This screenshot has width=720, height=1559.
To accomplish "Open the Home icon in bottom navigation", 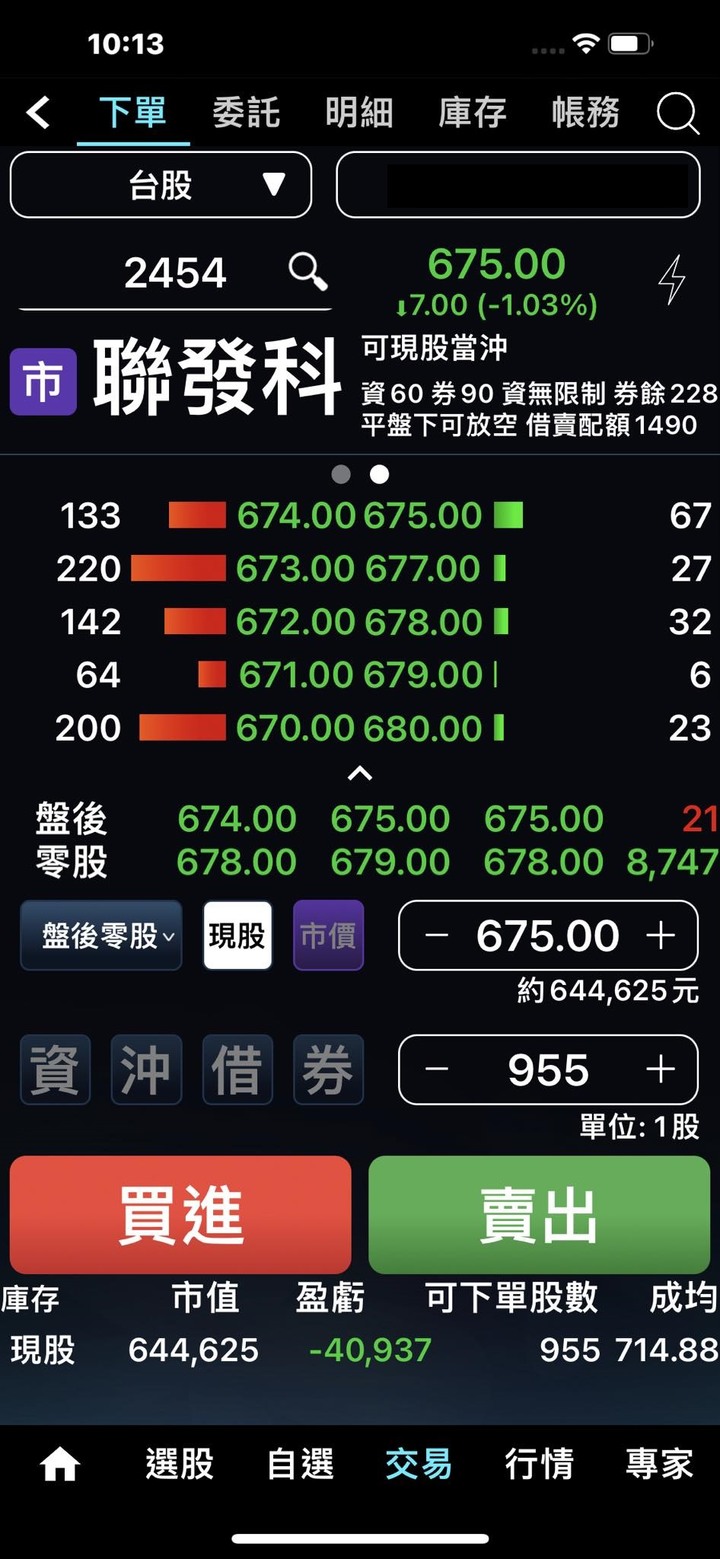I will 59,1463.
